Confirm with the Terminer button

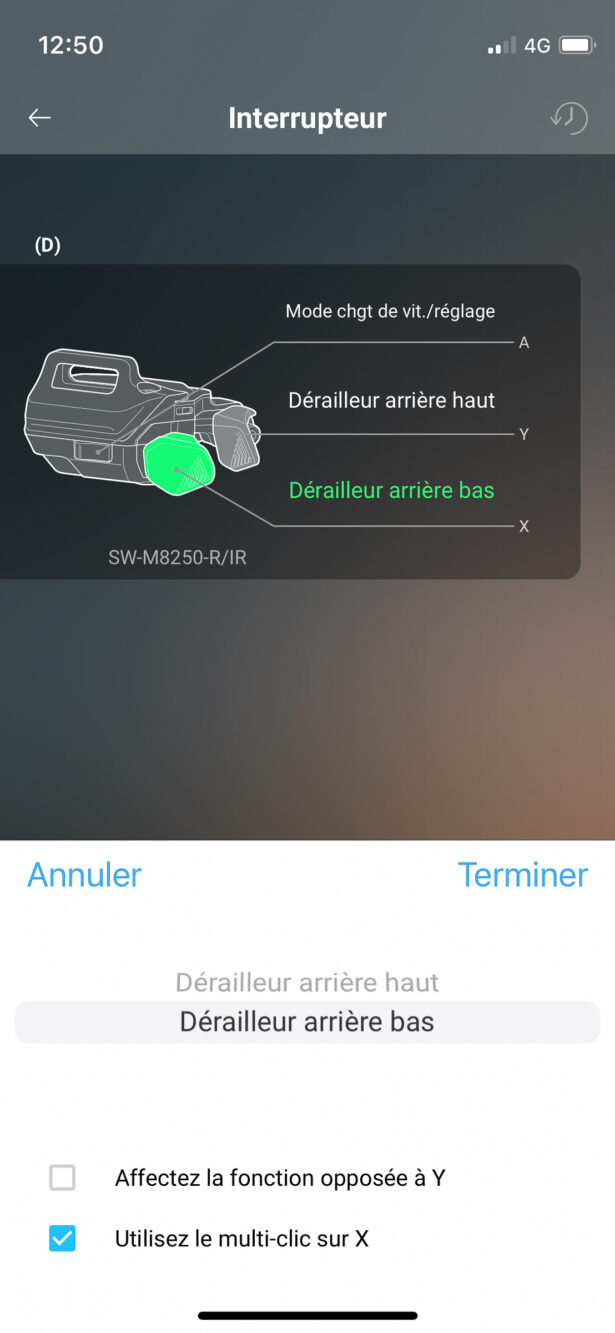[x=522, y=875]
